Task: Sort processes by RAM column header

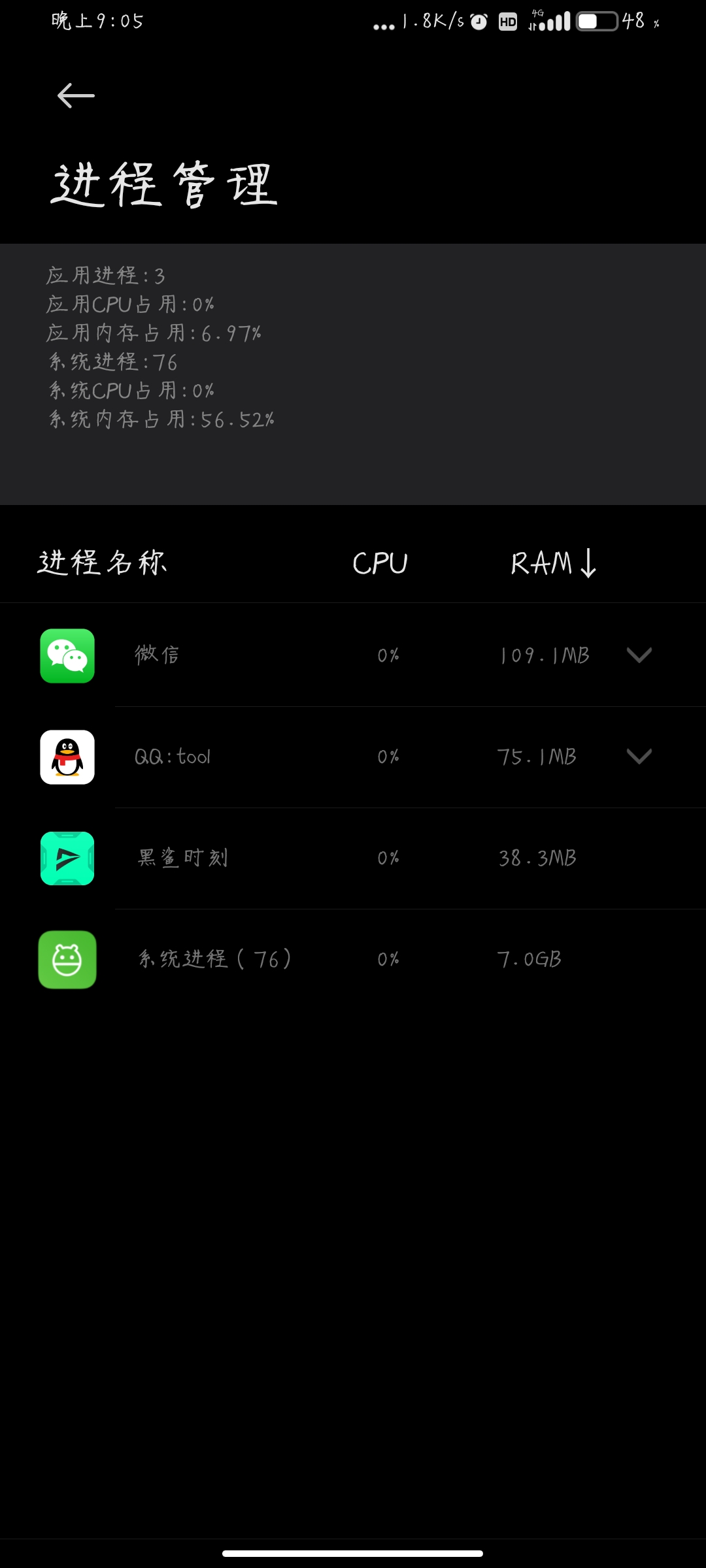Action: (553, 563)
